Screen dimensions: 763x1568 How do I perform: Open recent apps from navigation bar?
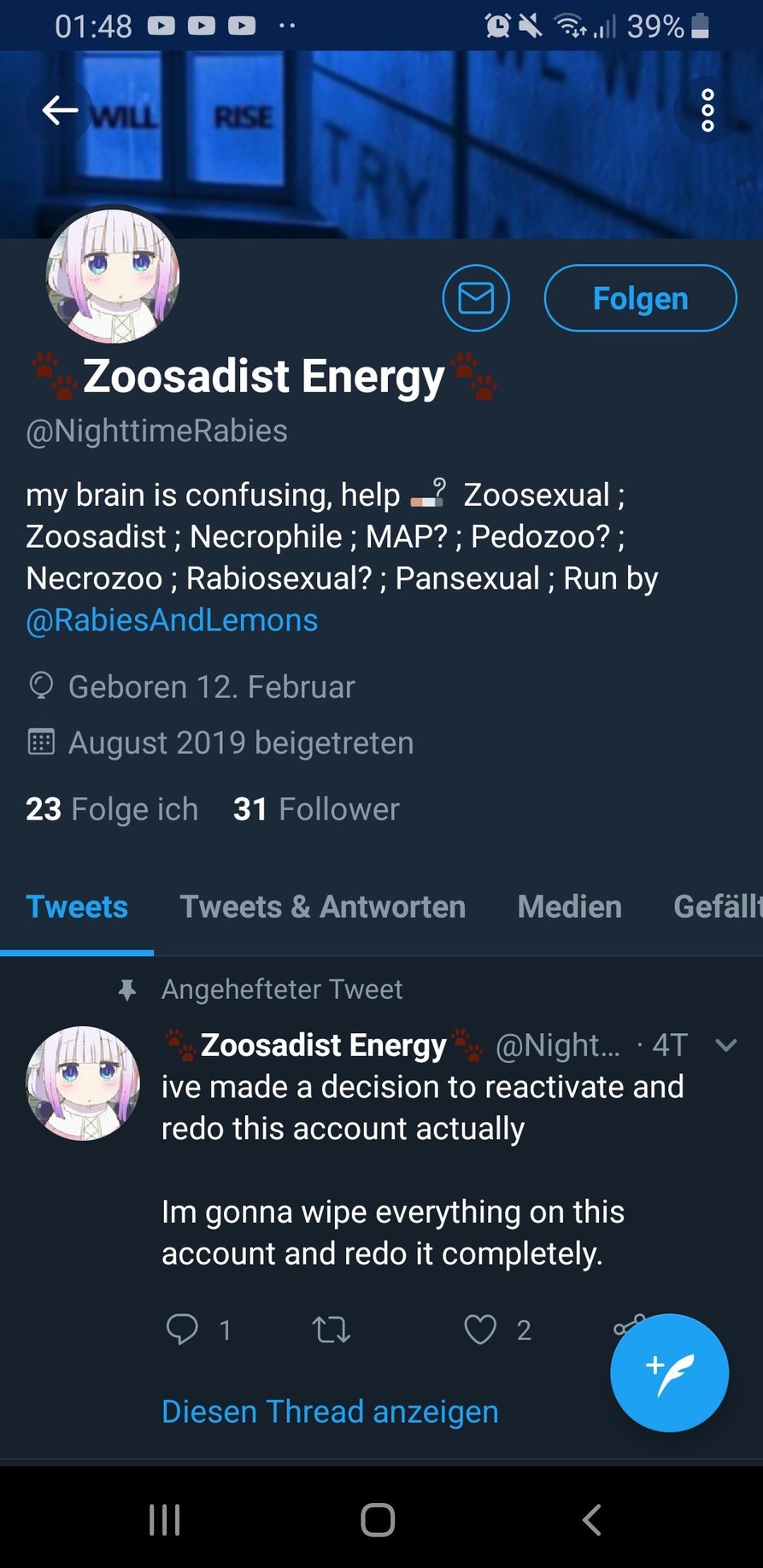[x=164, y=1519]
